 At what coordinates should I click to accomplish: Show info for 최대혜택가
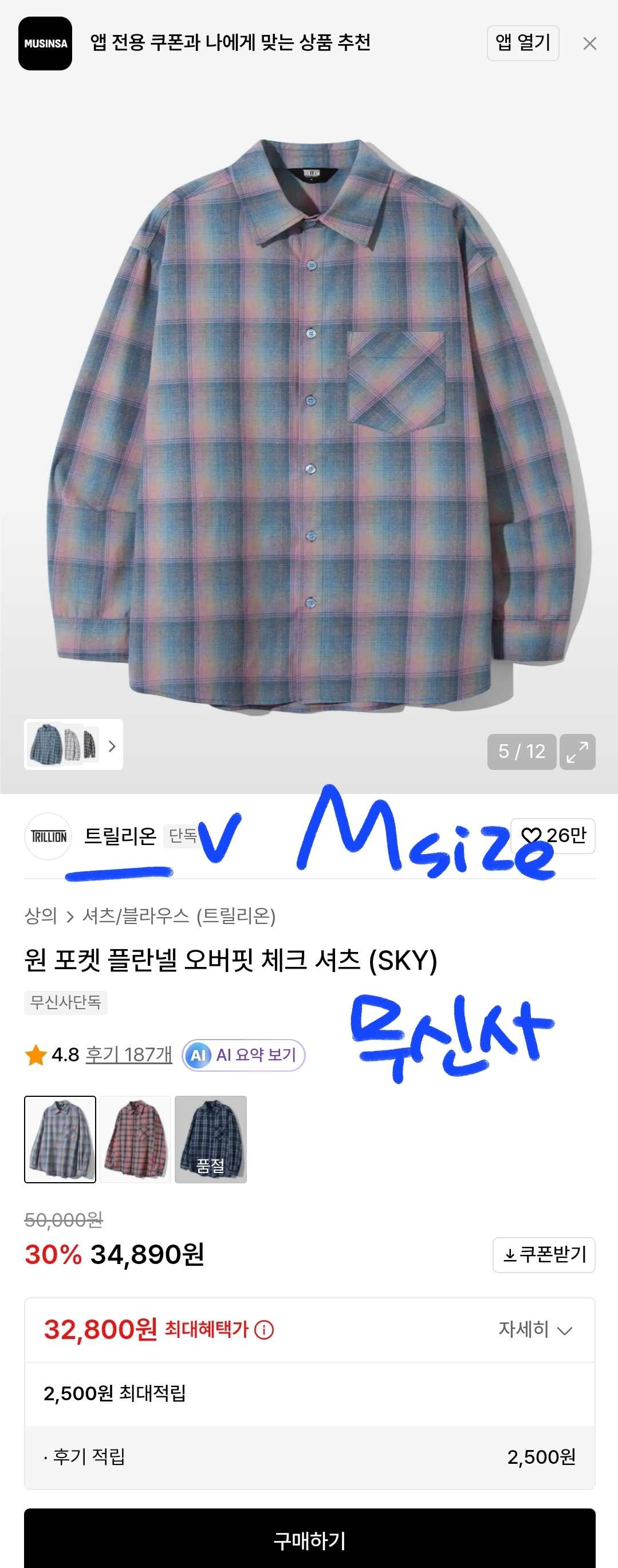pyautogui.click(x=263, y=1330)
